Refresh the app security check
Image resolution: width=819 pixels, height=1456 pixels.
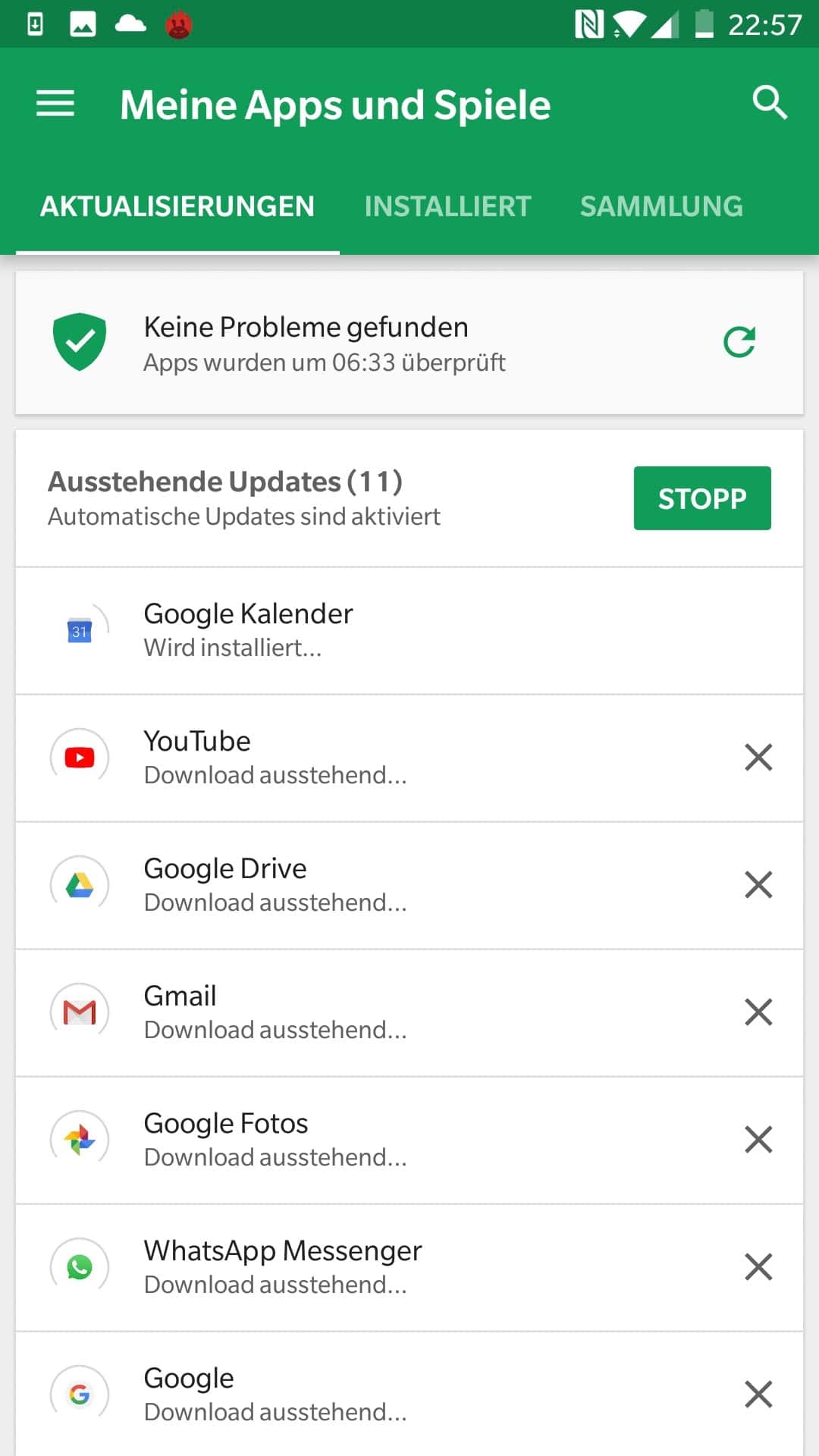pos(739,342)
